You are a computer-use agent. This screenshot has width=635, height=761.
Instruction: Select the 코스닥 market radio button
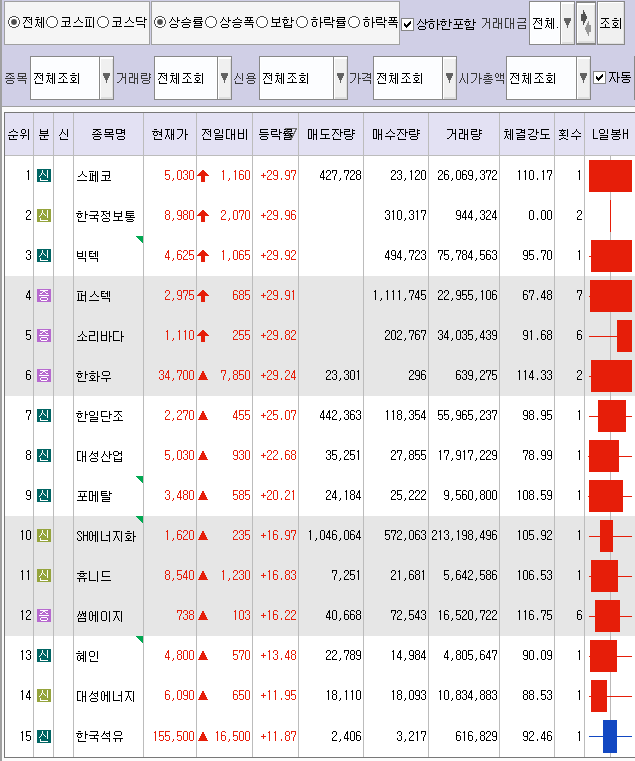(104, 21)
